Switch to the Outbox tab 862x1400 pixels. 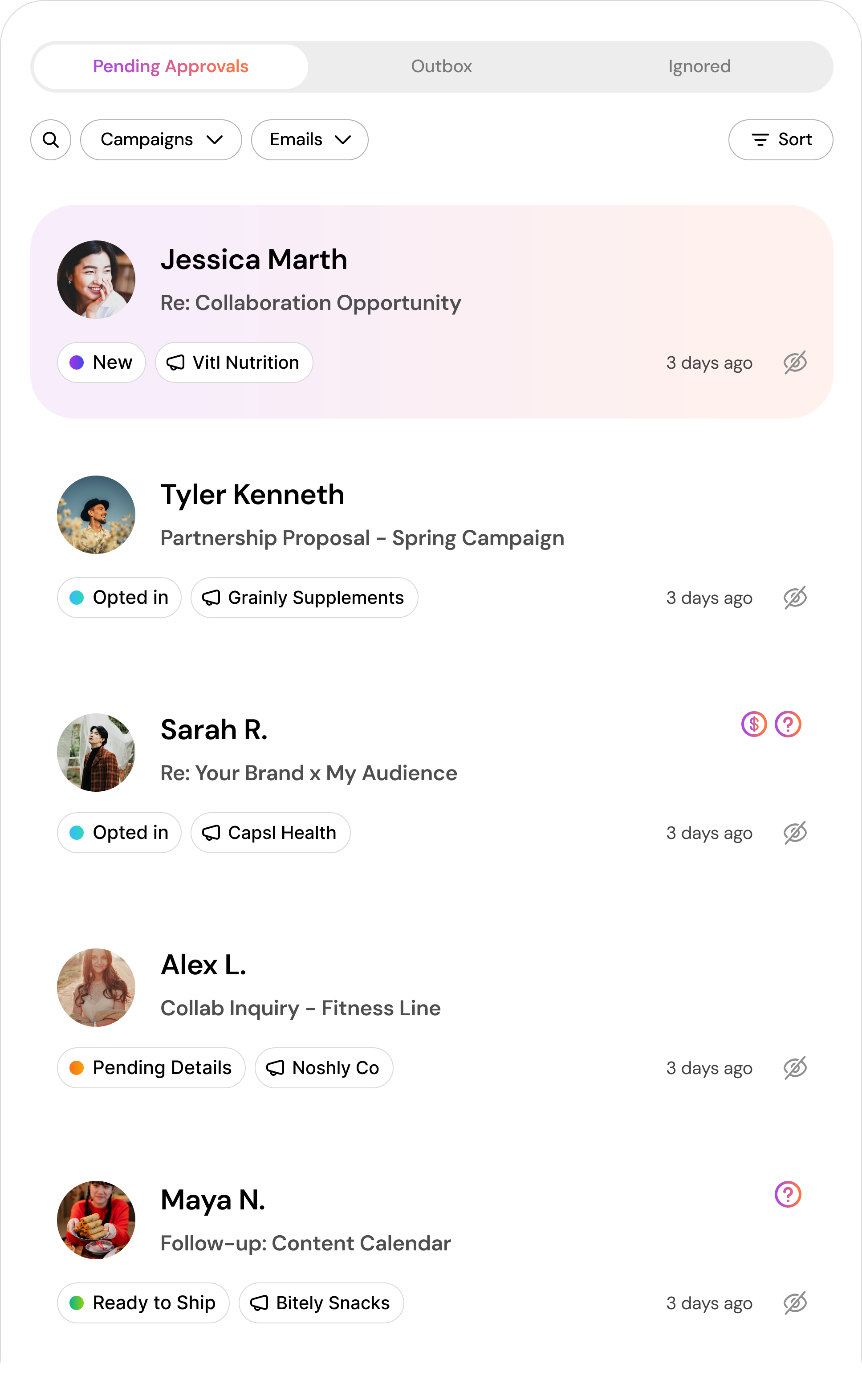[x=441, y=66]
